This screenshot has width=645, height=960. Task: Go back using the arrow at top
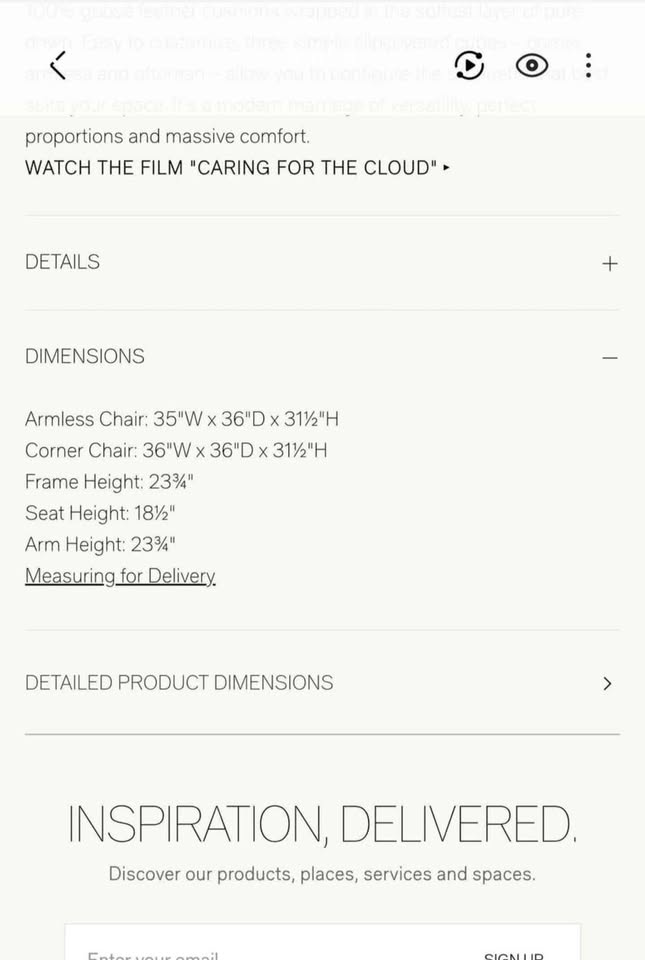coord(58,66)
